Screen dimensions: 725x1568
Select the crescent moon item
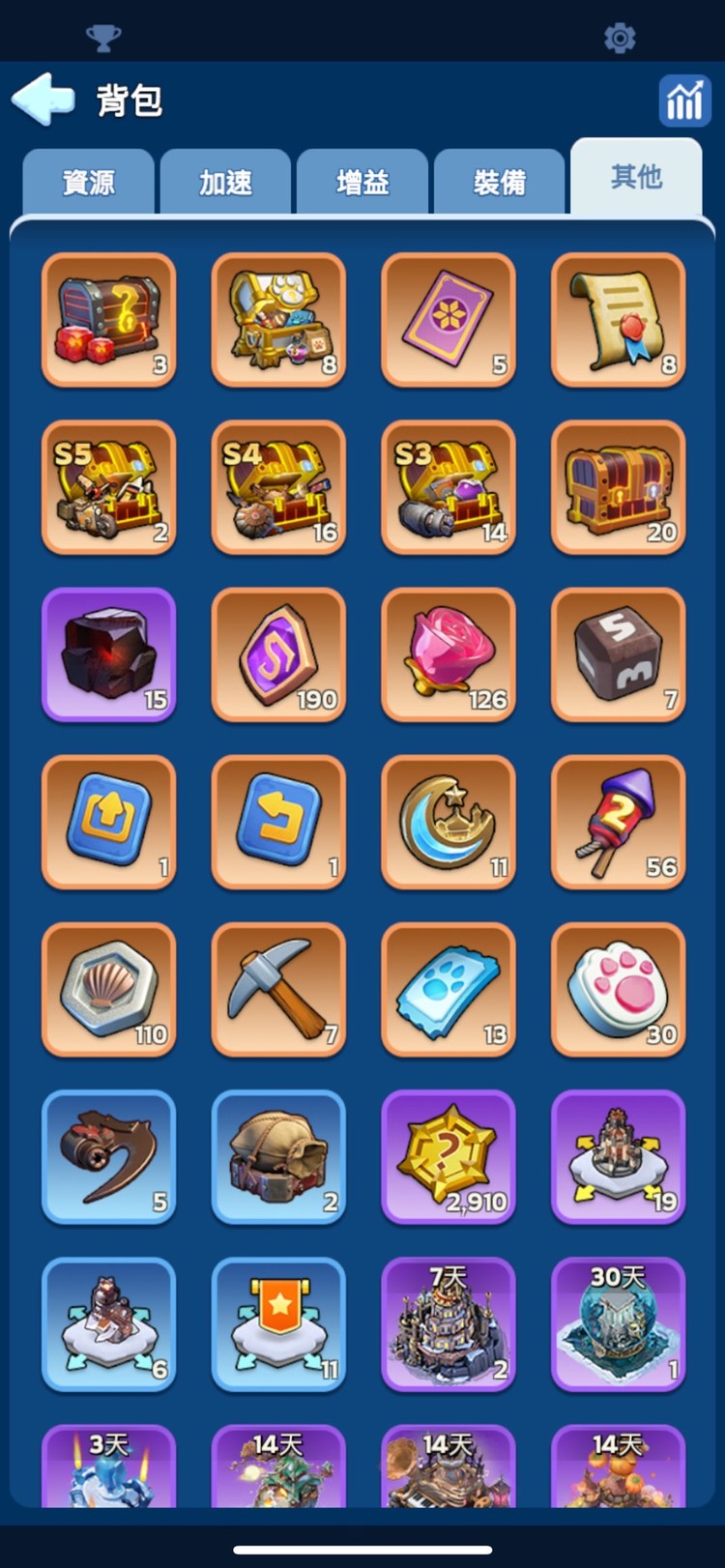tap(449, 822)
